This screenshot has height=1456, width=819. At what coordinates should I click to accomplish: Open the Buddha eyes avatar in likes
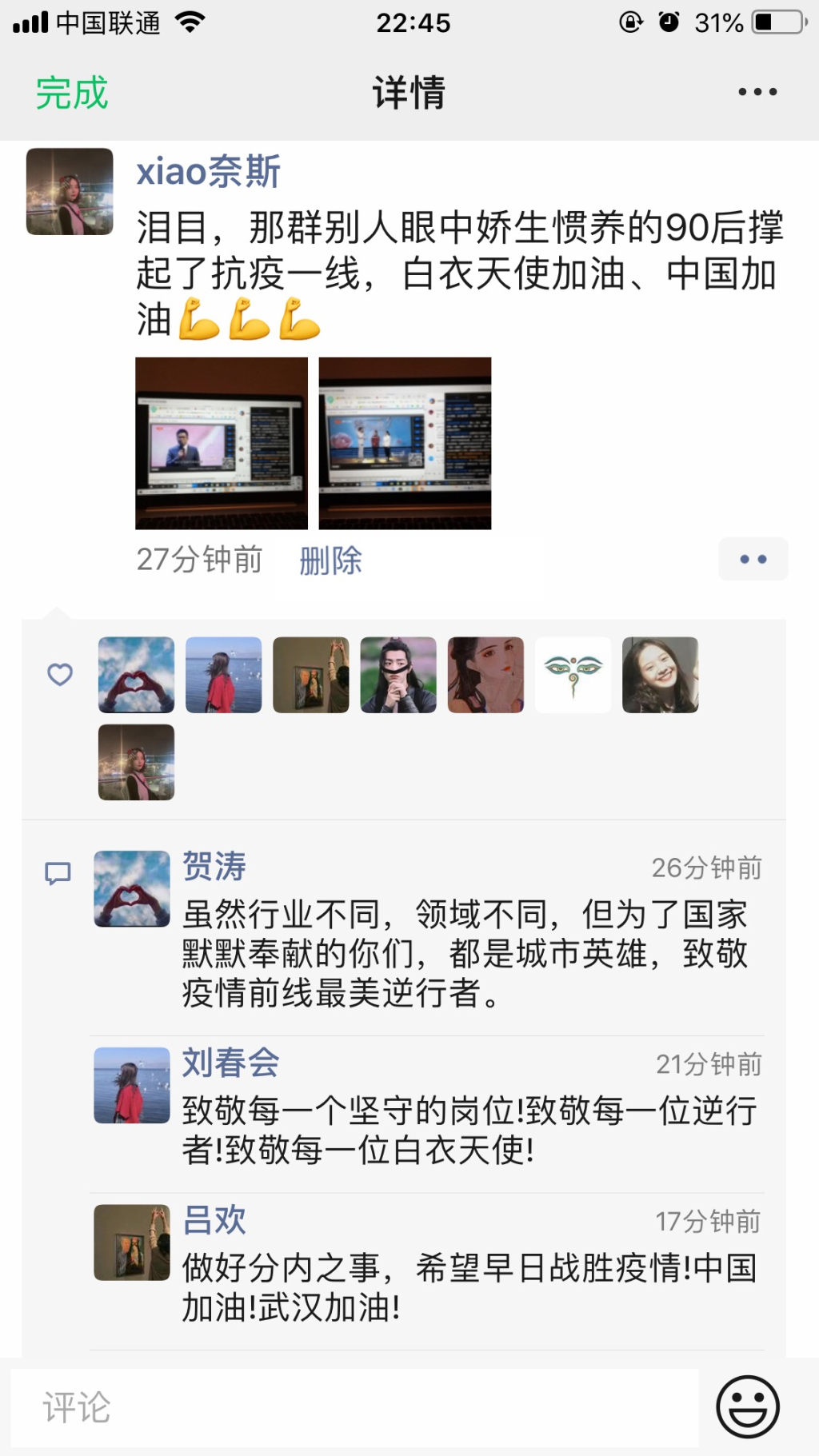573,675
